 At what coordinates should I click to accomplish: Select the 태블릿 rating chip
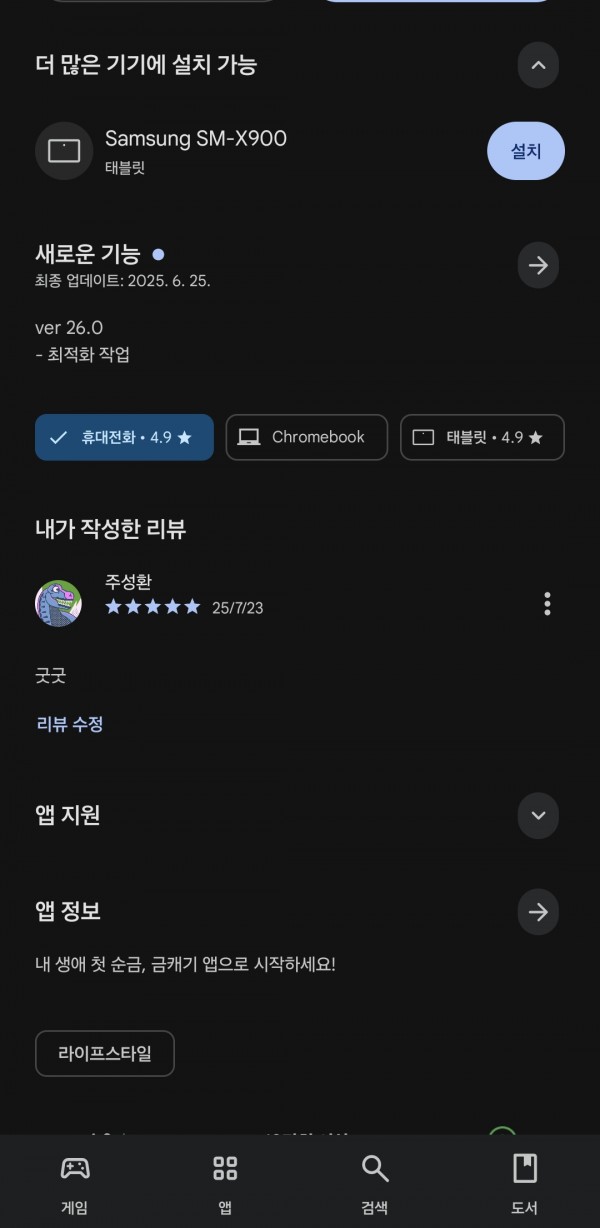tap(482, 437)
